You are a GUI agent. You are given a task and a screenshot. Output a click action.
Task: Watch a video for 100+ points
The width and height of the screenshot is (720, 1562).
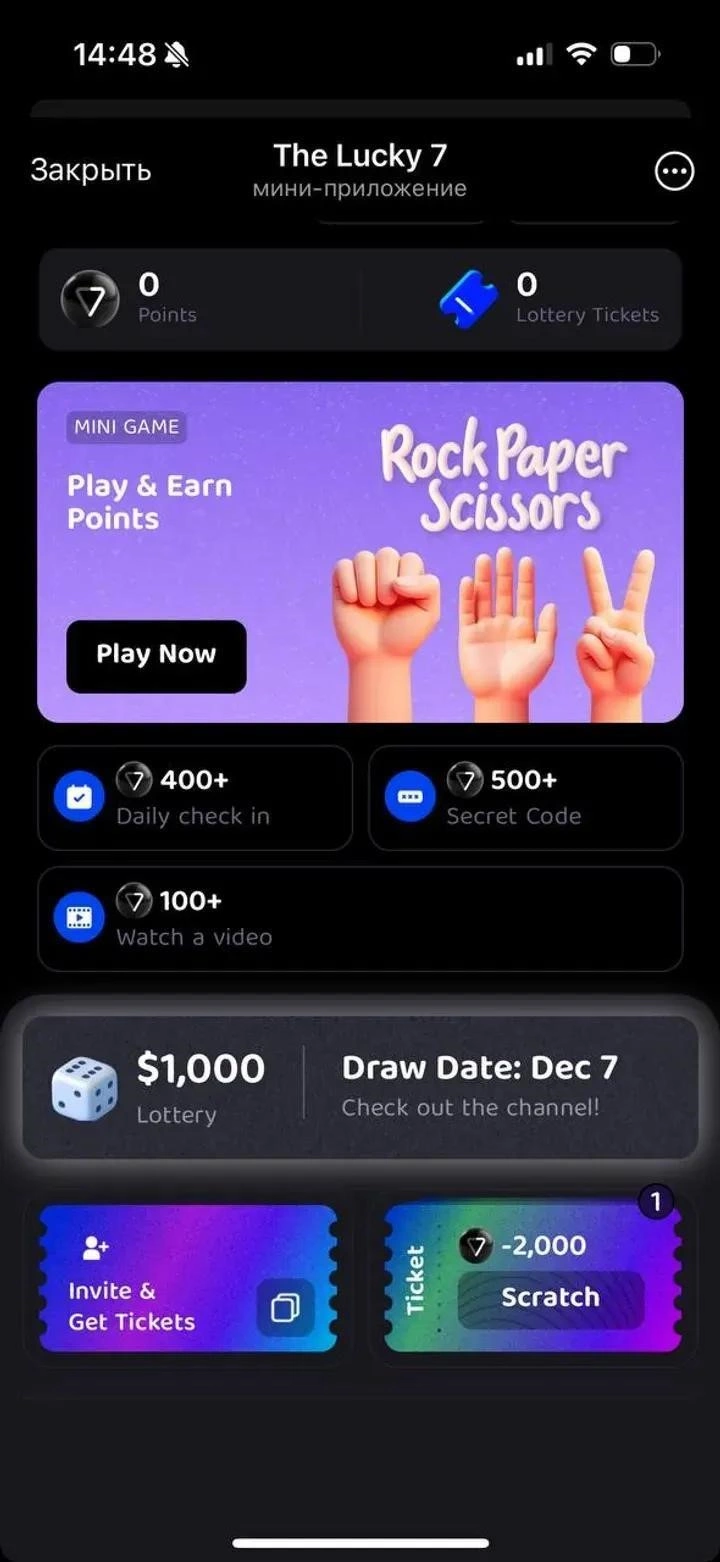[x=360, y=918]
